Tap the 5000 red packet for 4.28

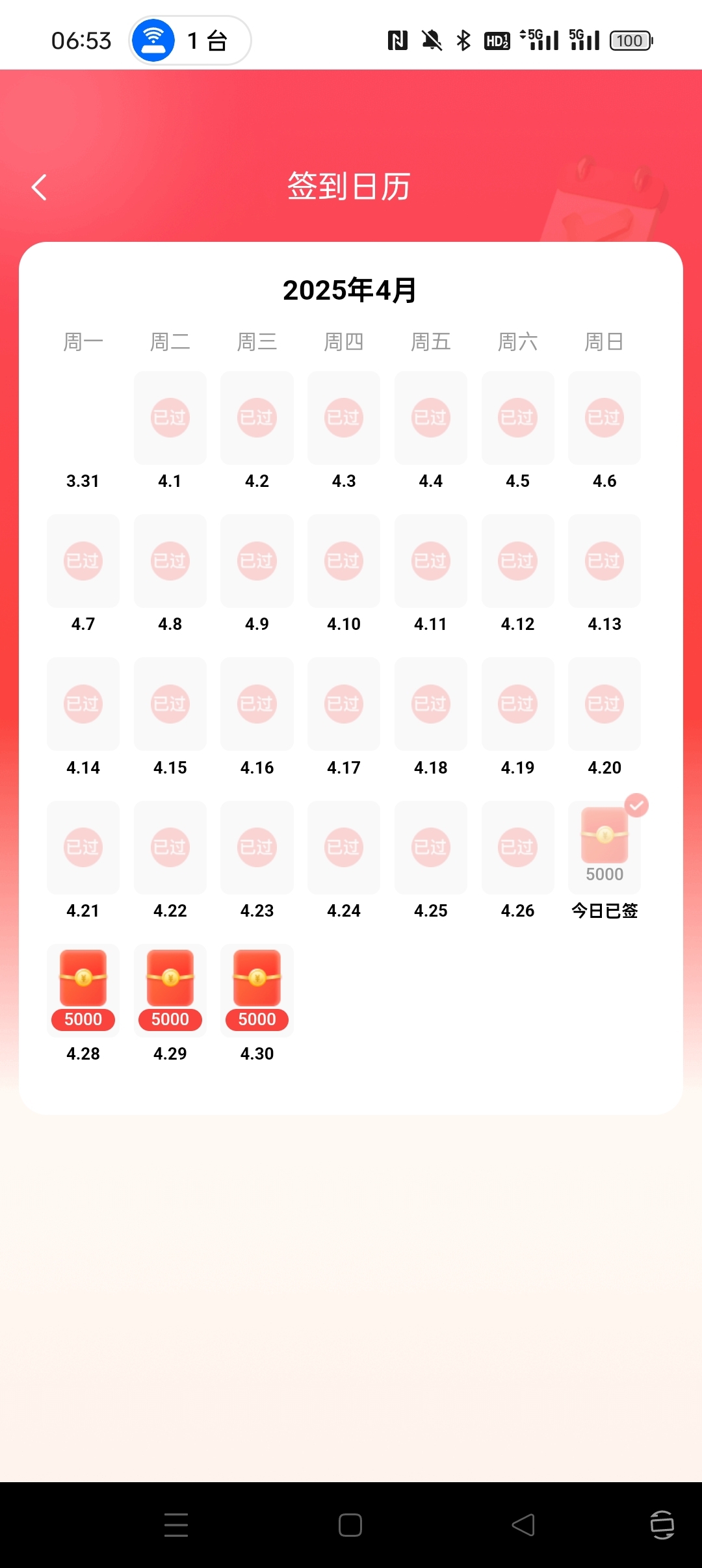point(83,989)
